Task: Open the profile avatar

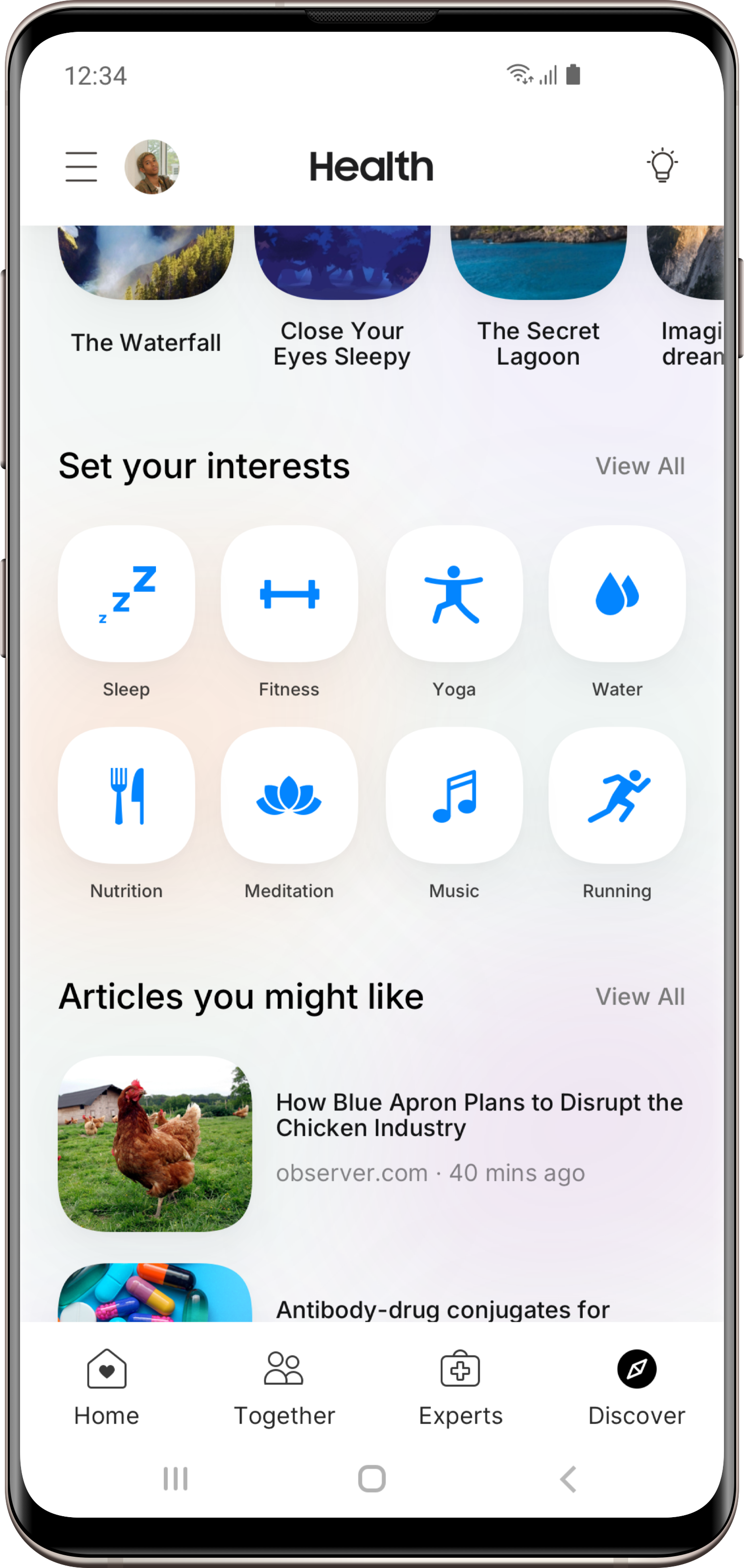Action: pos(152,167)
